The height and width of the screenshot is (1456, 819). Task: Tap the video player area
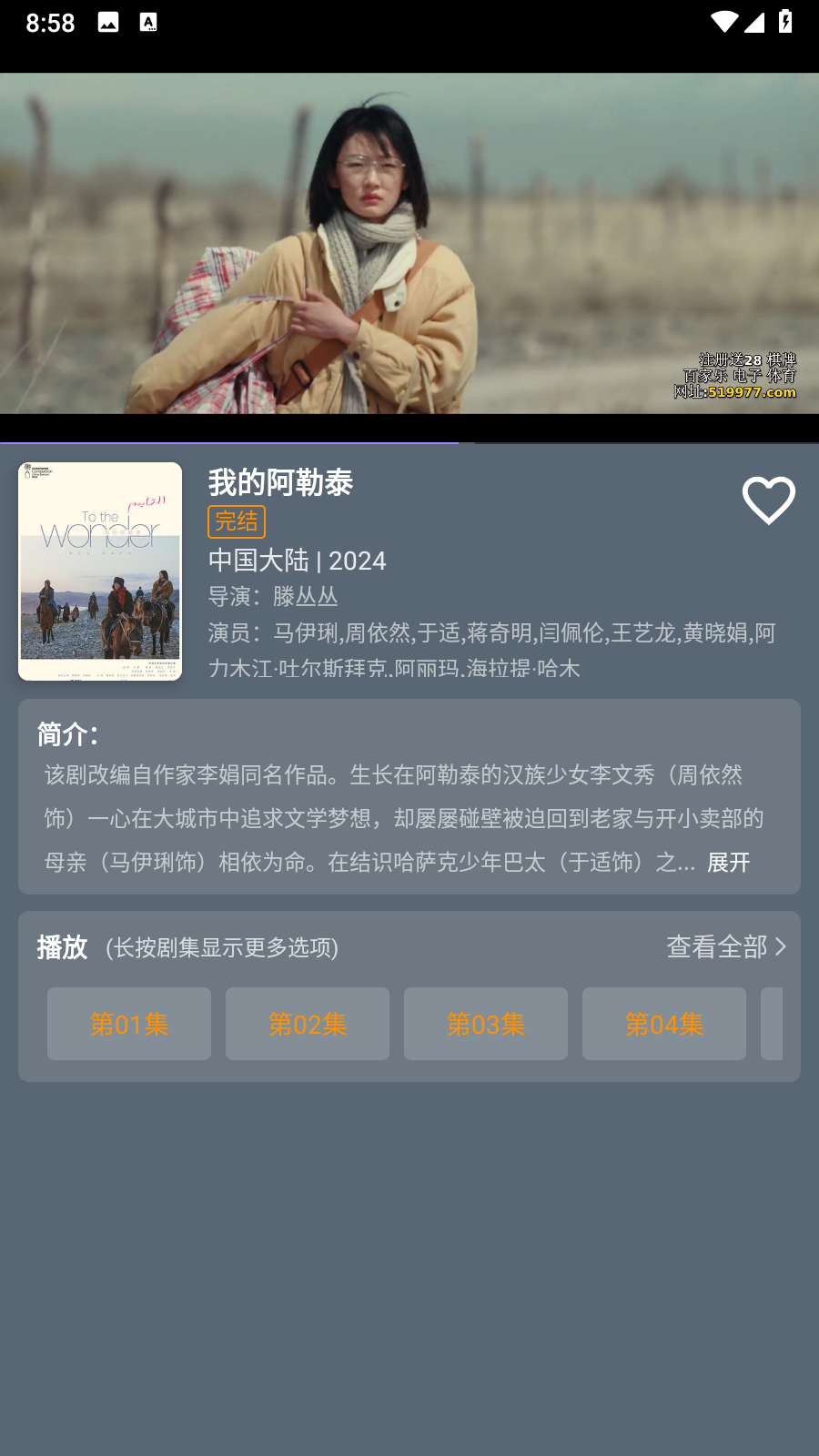(x=409, y=244)
